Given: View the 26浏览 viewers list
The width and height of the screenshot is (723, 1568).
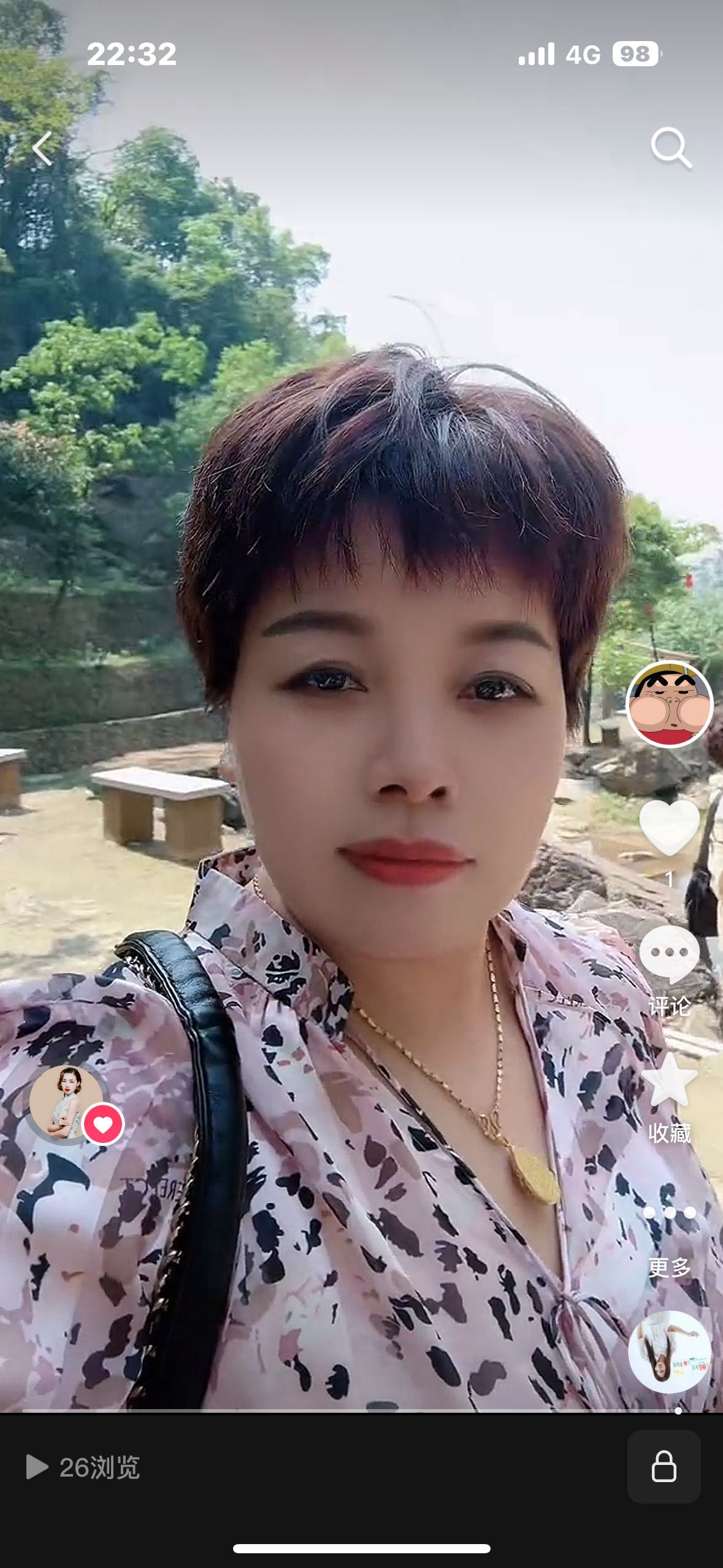Looking at the screenshot, I should 83,1467.
